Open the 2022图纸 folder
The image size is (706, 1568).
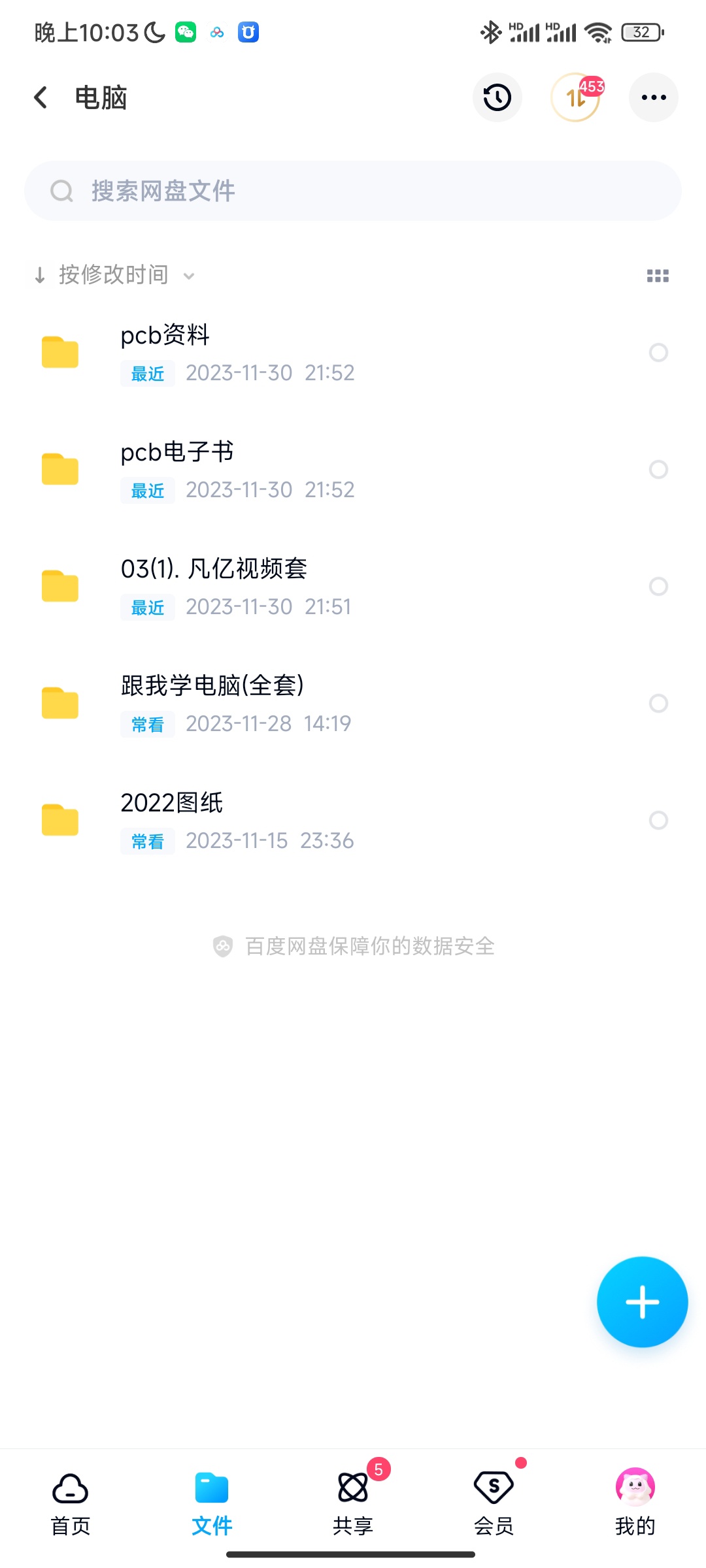[x=261, y=821]
